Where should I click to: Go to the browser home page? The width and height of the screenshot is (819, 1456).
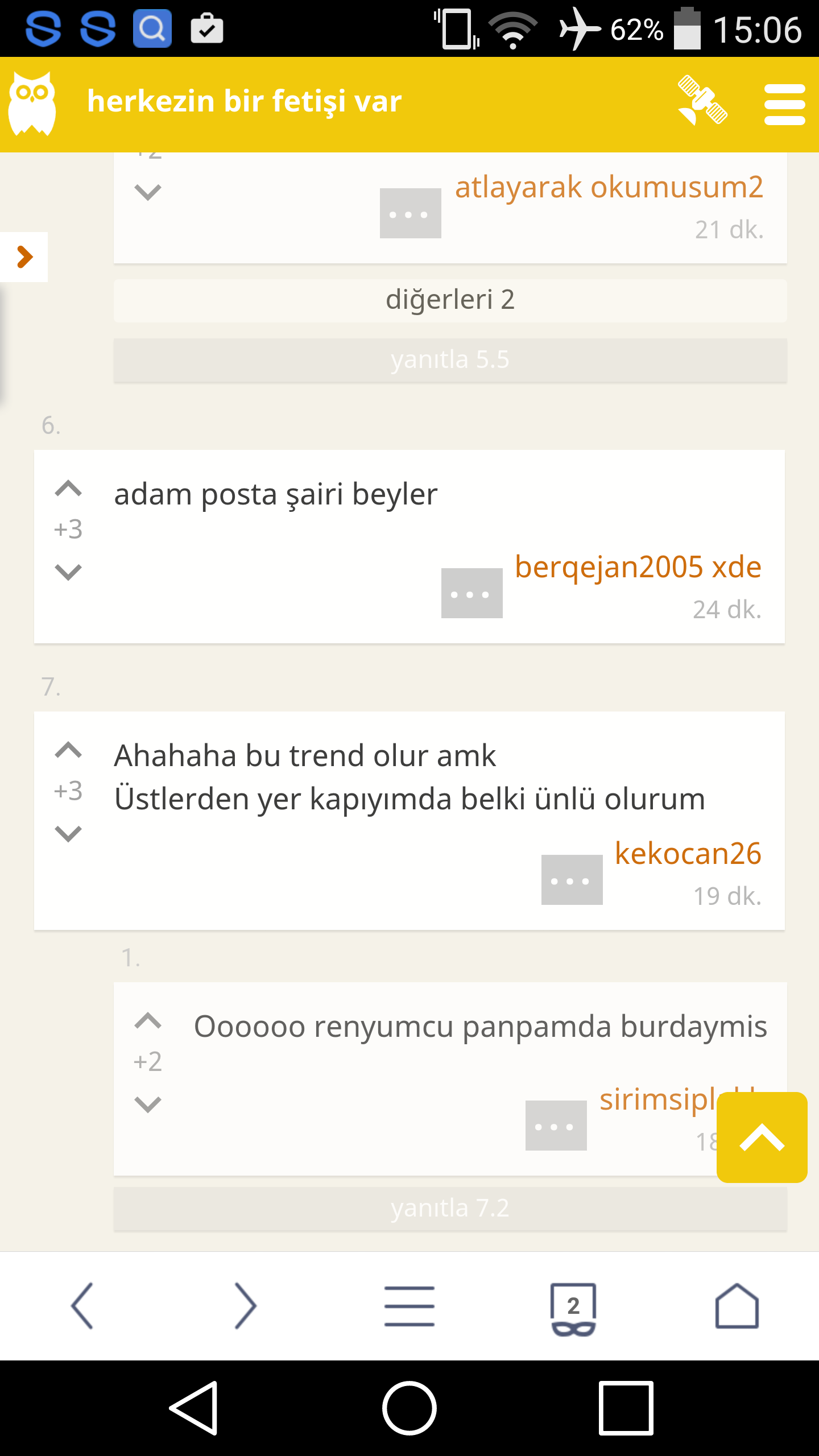click(x=737, y=1306)
